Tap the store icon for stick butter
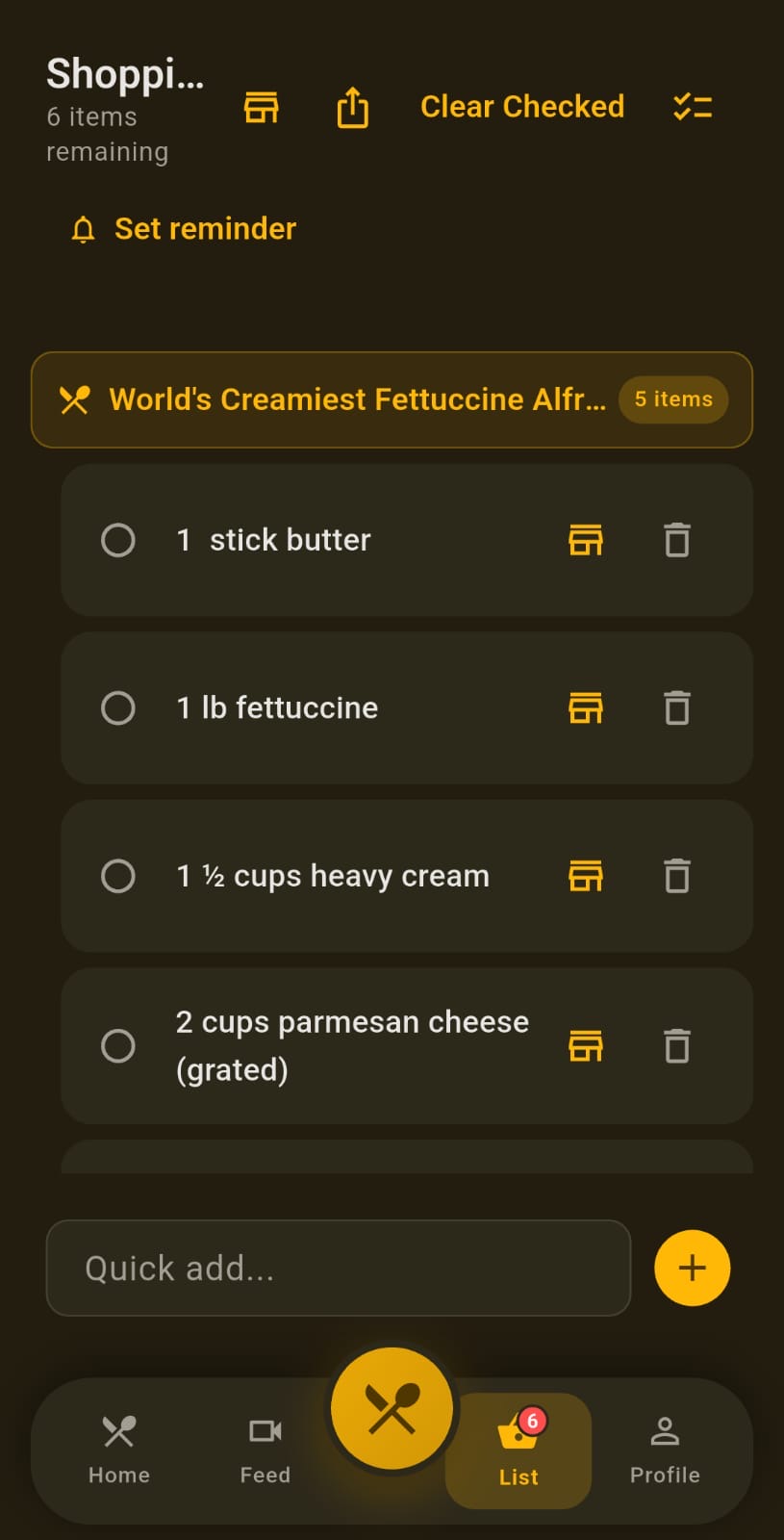784x1540 pixels. click(x=586, y=540)
